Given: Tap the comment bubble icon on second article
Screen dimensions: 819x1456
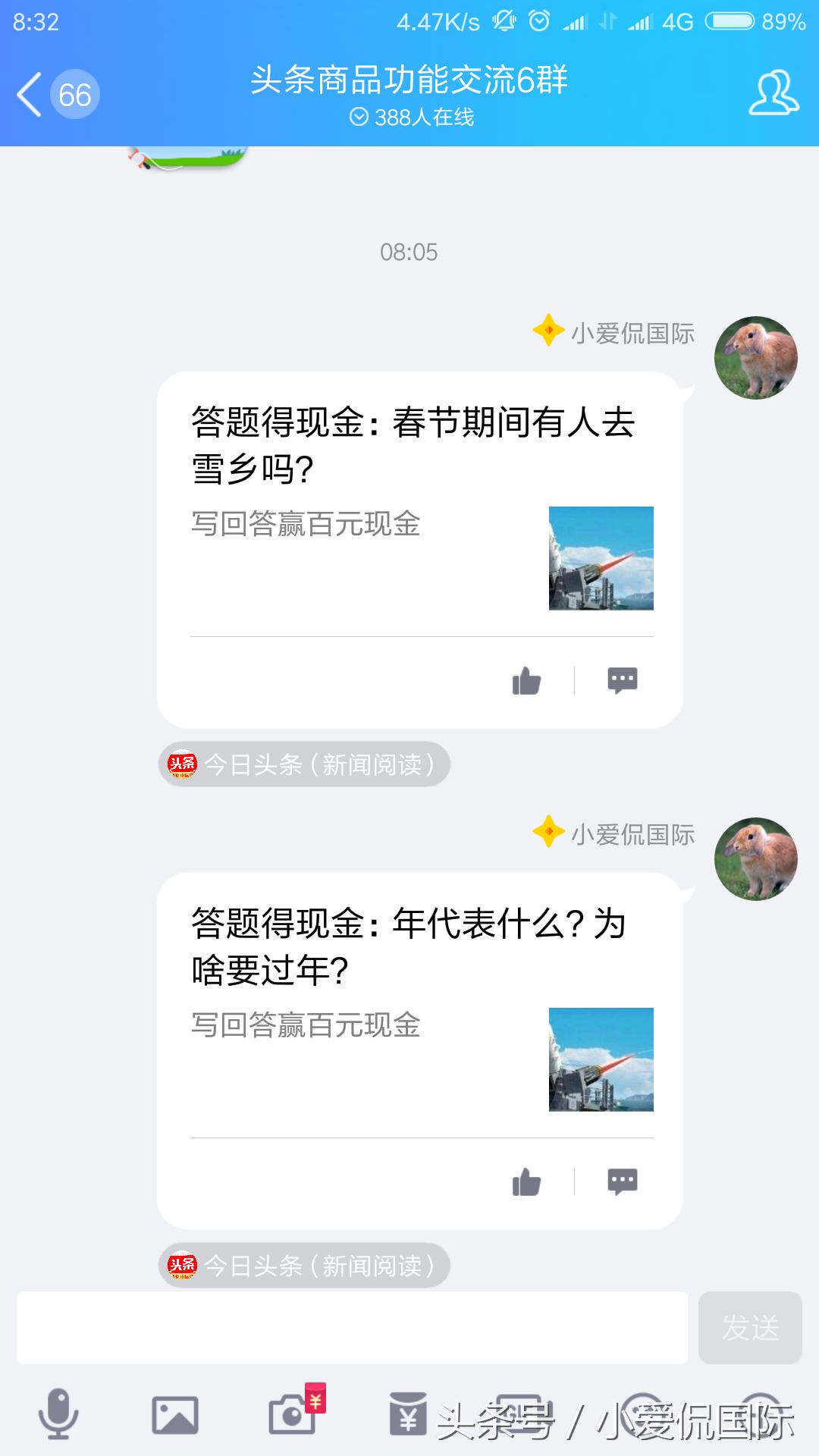Looking at the screenshot, I should 622,1181.
